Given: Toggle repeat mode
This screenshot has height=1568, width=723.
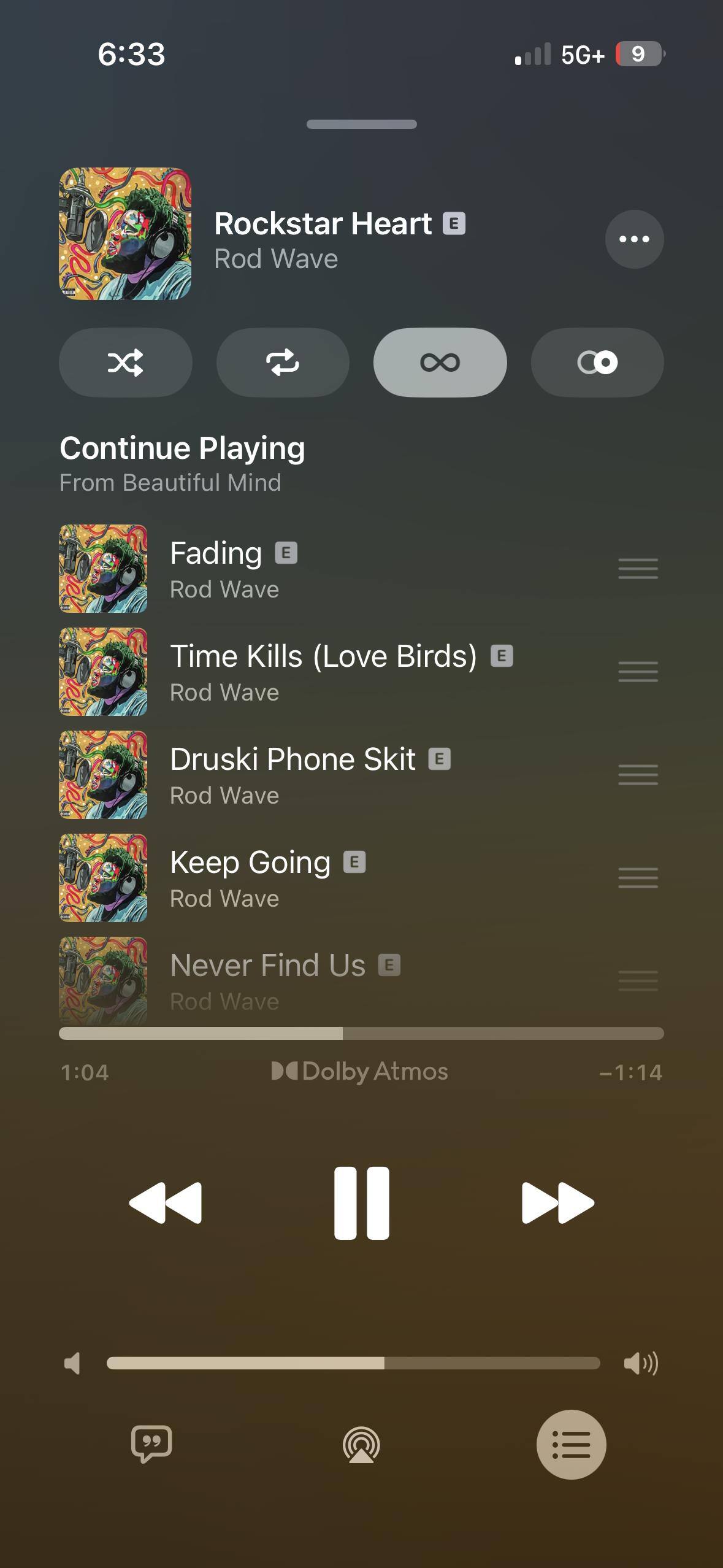Looking at the screenshot, I should click(x=283, y=362).
